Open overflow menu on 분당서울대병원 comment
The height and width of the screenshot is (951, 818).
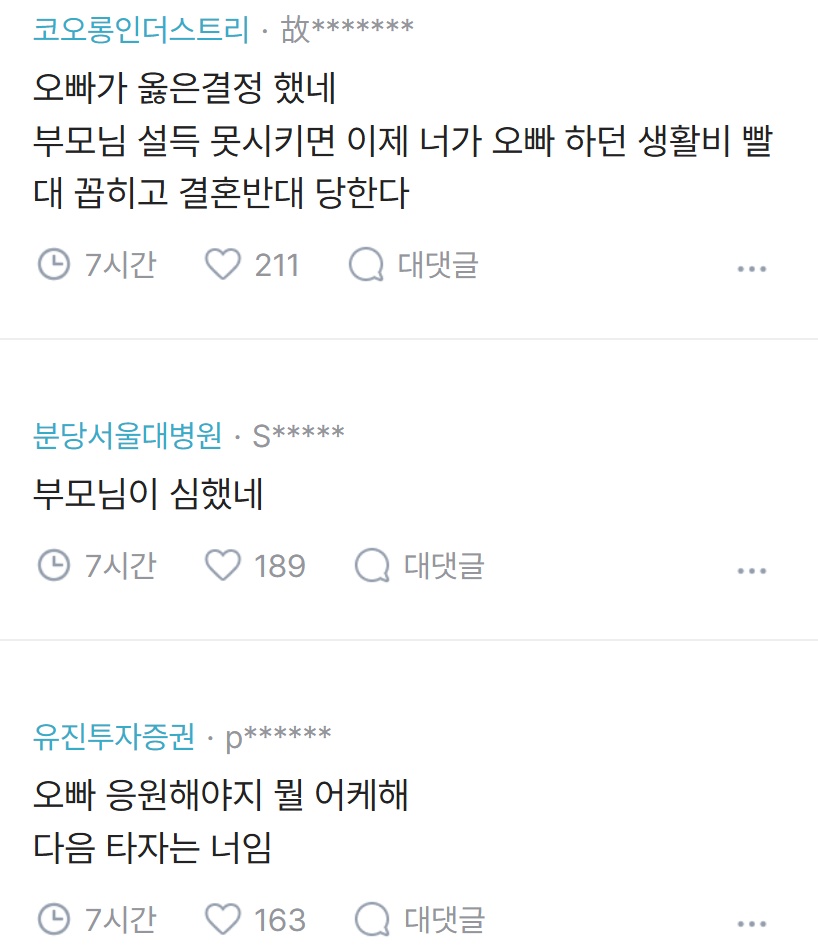point(751,570)
